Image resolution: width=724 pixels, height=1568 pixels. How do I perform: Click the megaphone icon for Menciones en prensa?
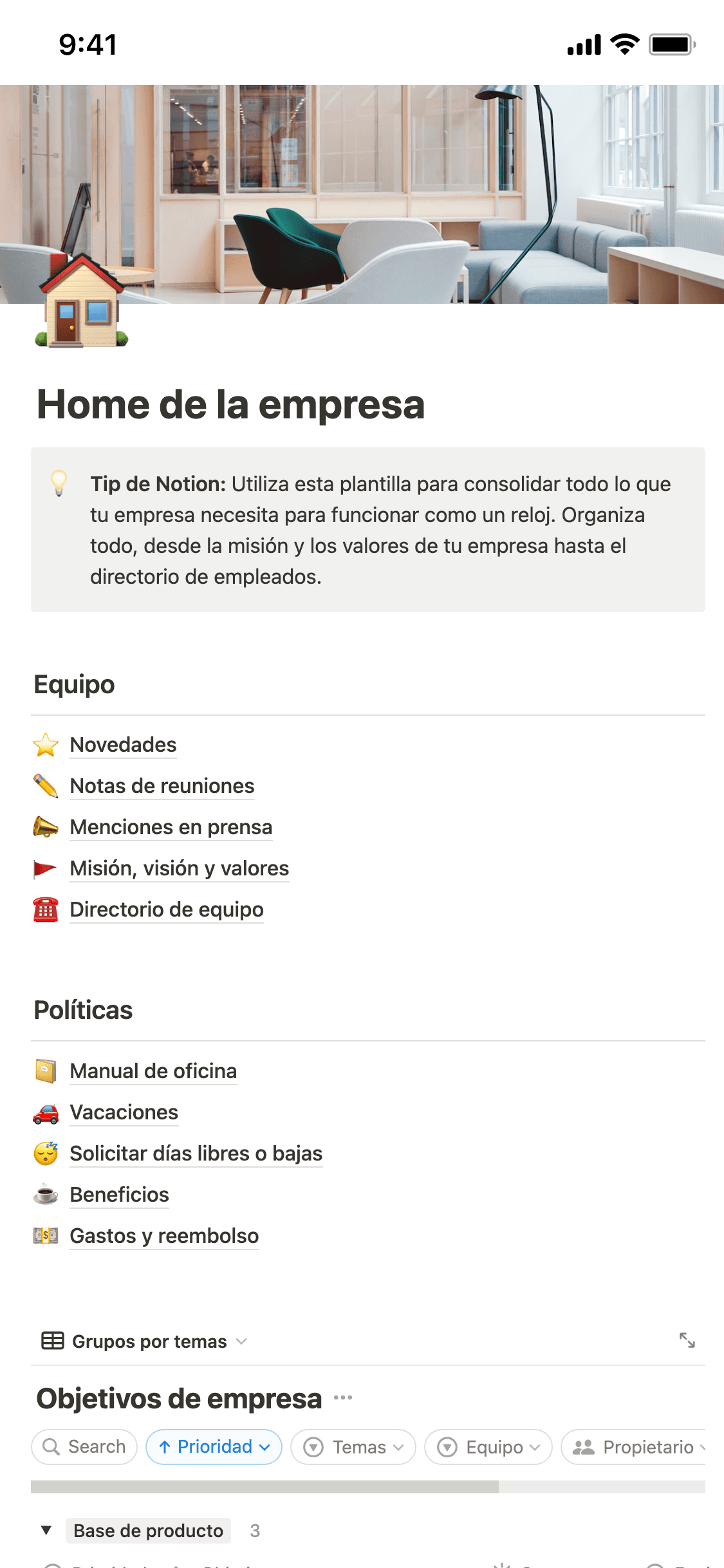tap(46, 827)
